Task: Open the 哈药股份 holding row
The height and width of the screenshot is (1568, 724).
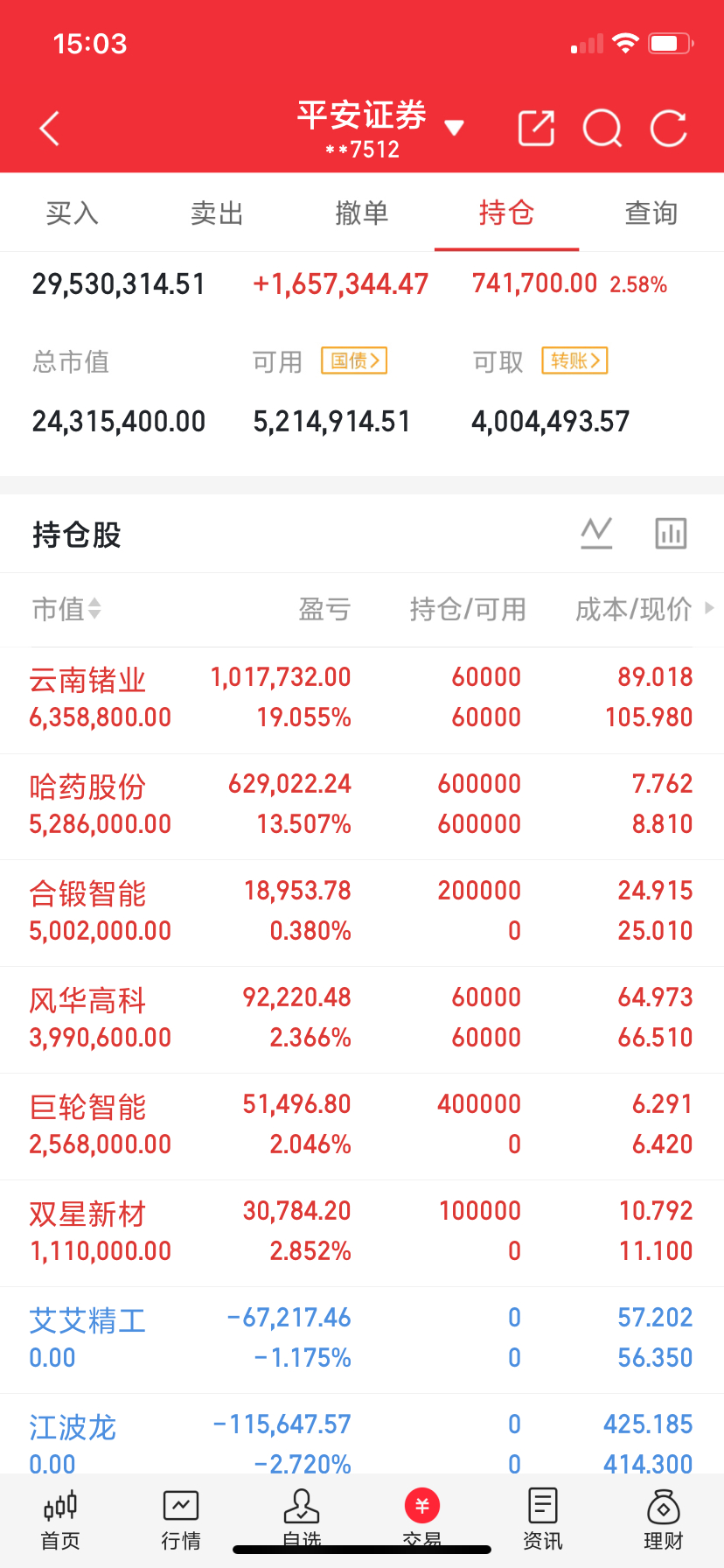Action: pos(362,807)
